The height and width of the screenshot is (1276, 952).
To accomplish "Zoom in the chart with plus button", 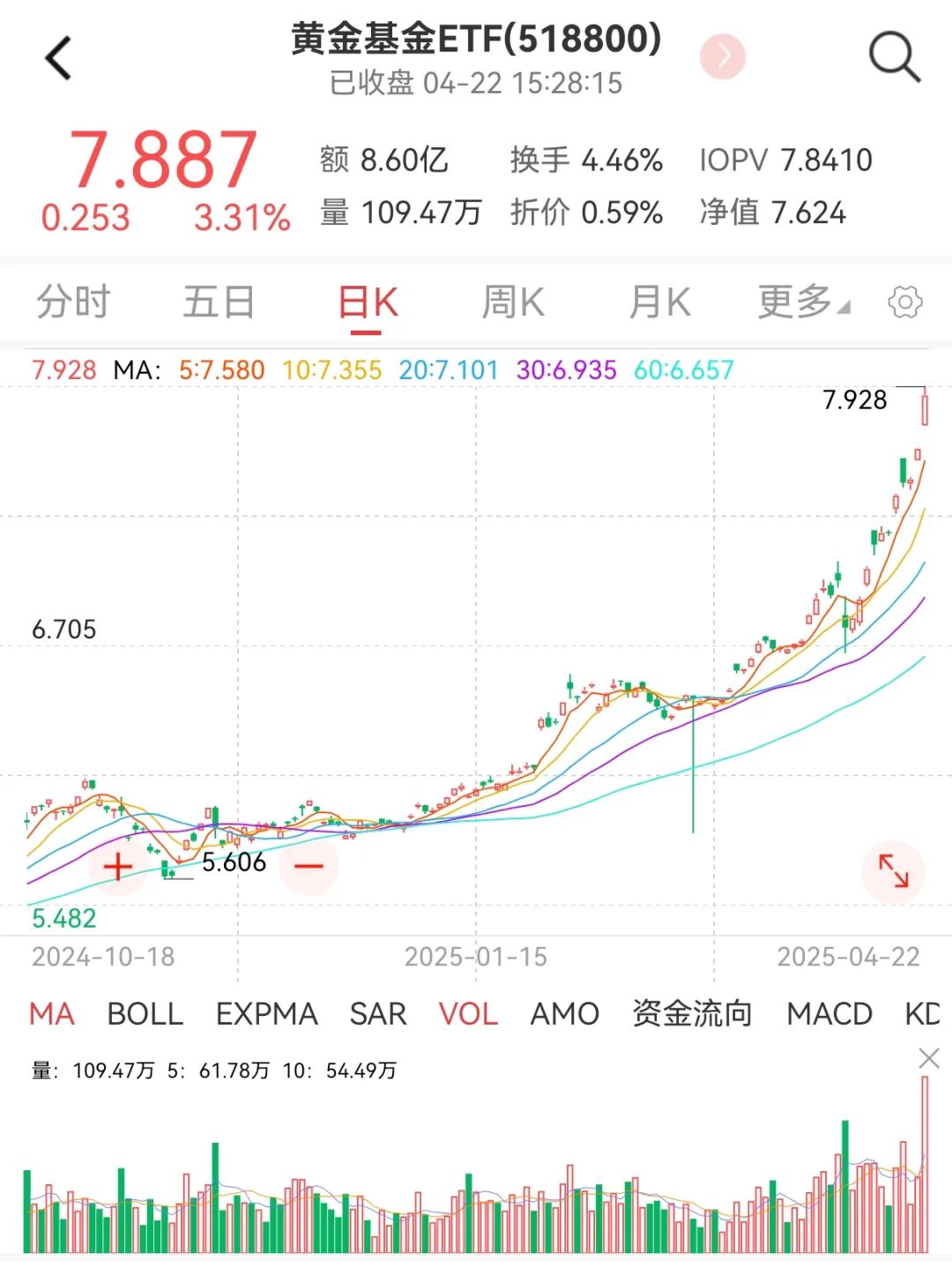I will 117,867.
